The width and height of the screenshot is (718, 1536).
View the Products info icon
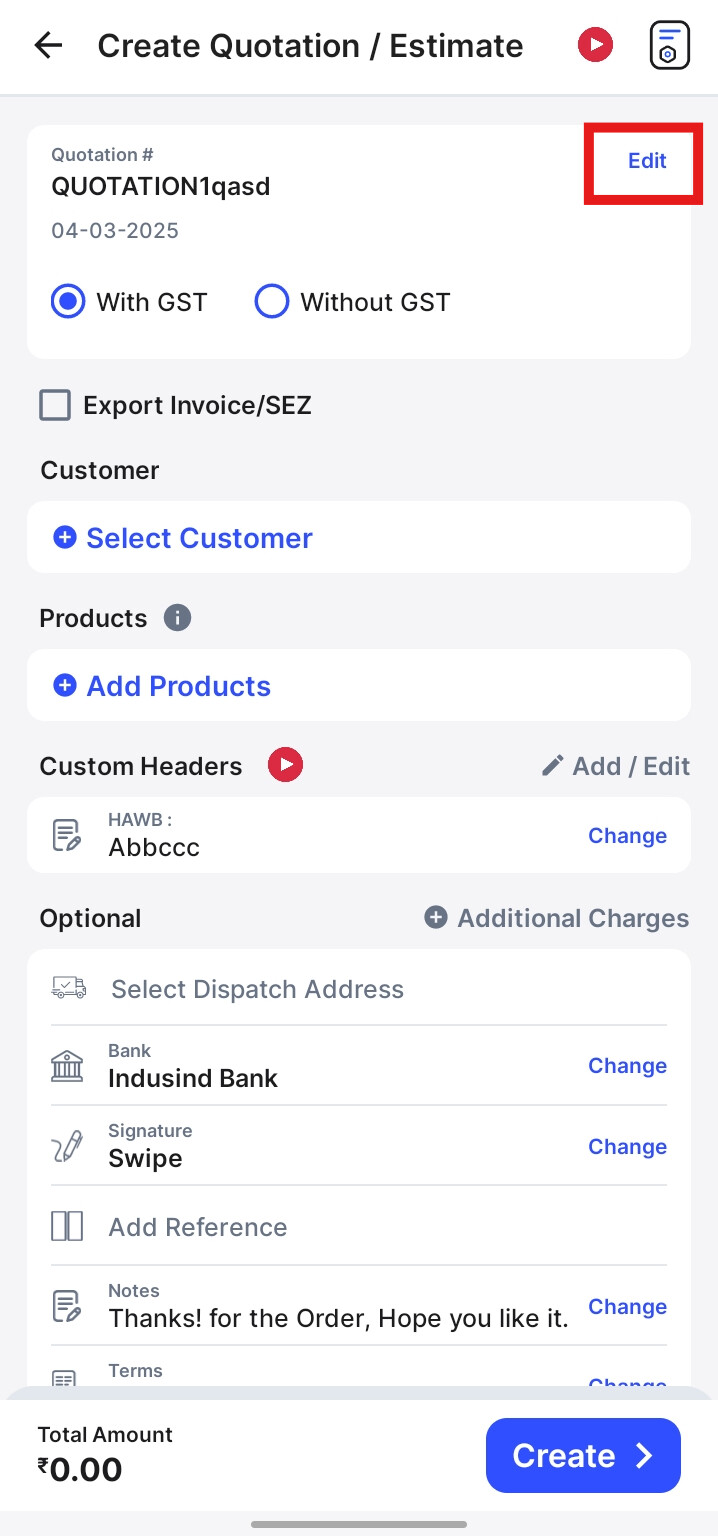[177, 618]
